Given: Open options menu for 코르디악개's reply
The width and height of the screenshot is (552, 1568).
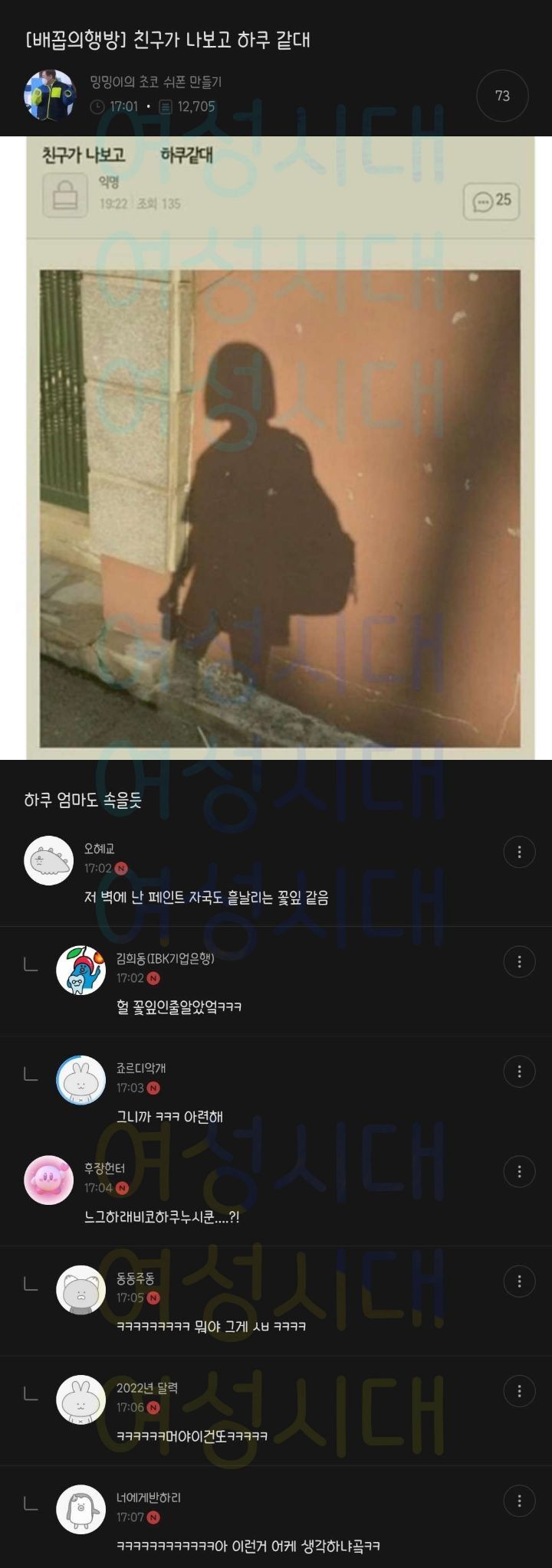Looking at the screenshot, I should 519,1071.
